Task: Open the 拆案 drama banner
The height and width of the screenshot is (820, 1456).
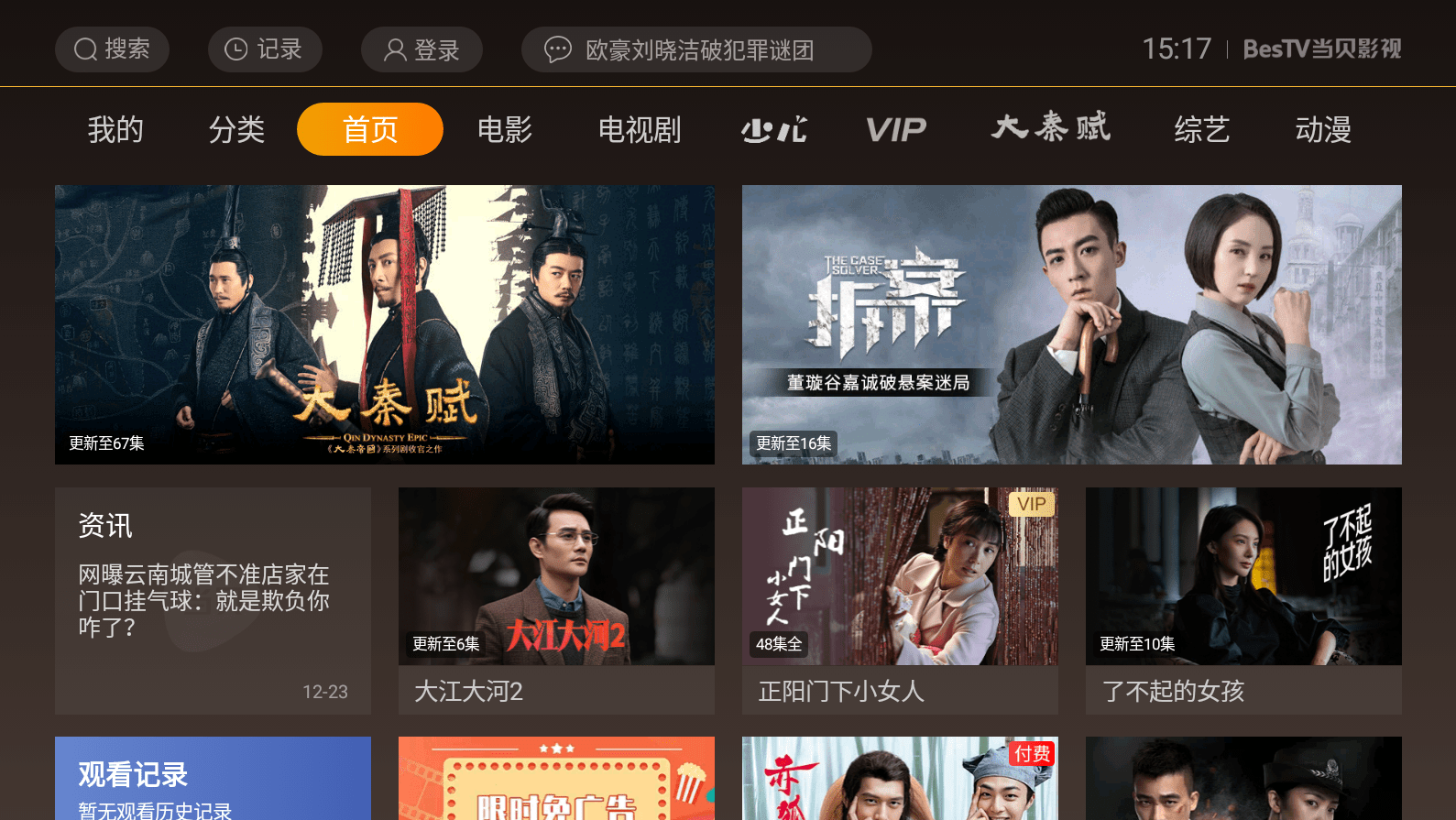Action: pyautogui.click(x=1071, y=324)
